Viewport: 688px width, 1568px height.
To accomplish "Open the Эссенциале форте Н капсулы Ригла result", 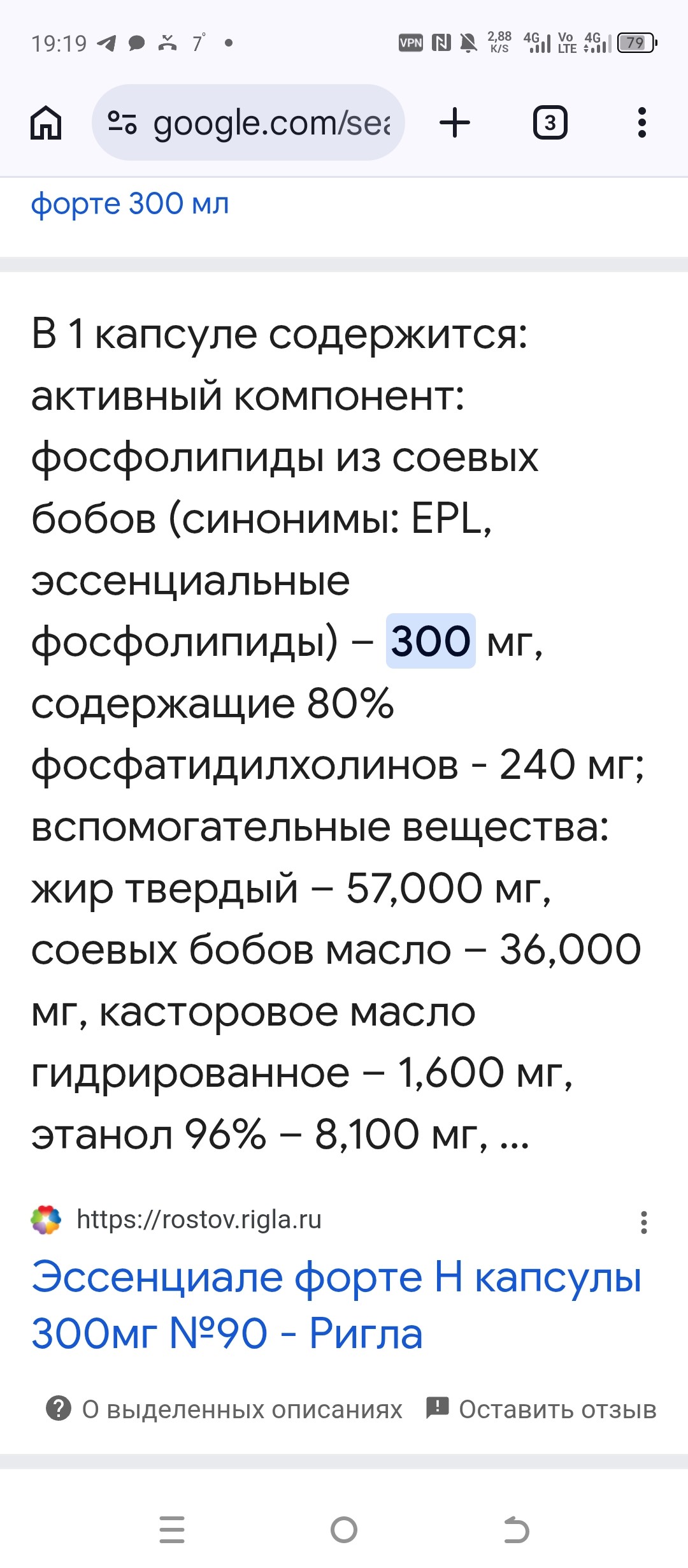I will coord(336,1305).
